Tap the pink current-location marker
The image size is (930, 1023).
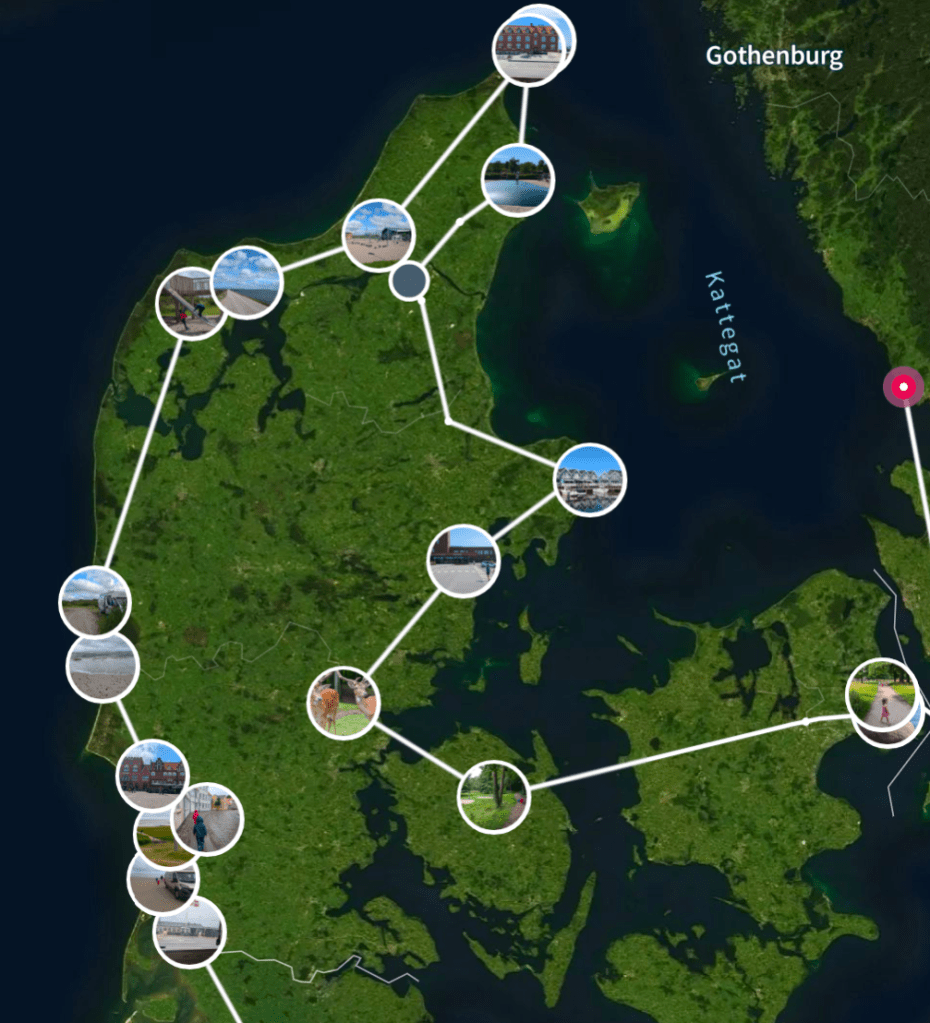tap(904, 387)
